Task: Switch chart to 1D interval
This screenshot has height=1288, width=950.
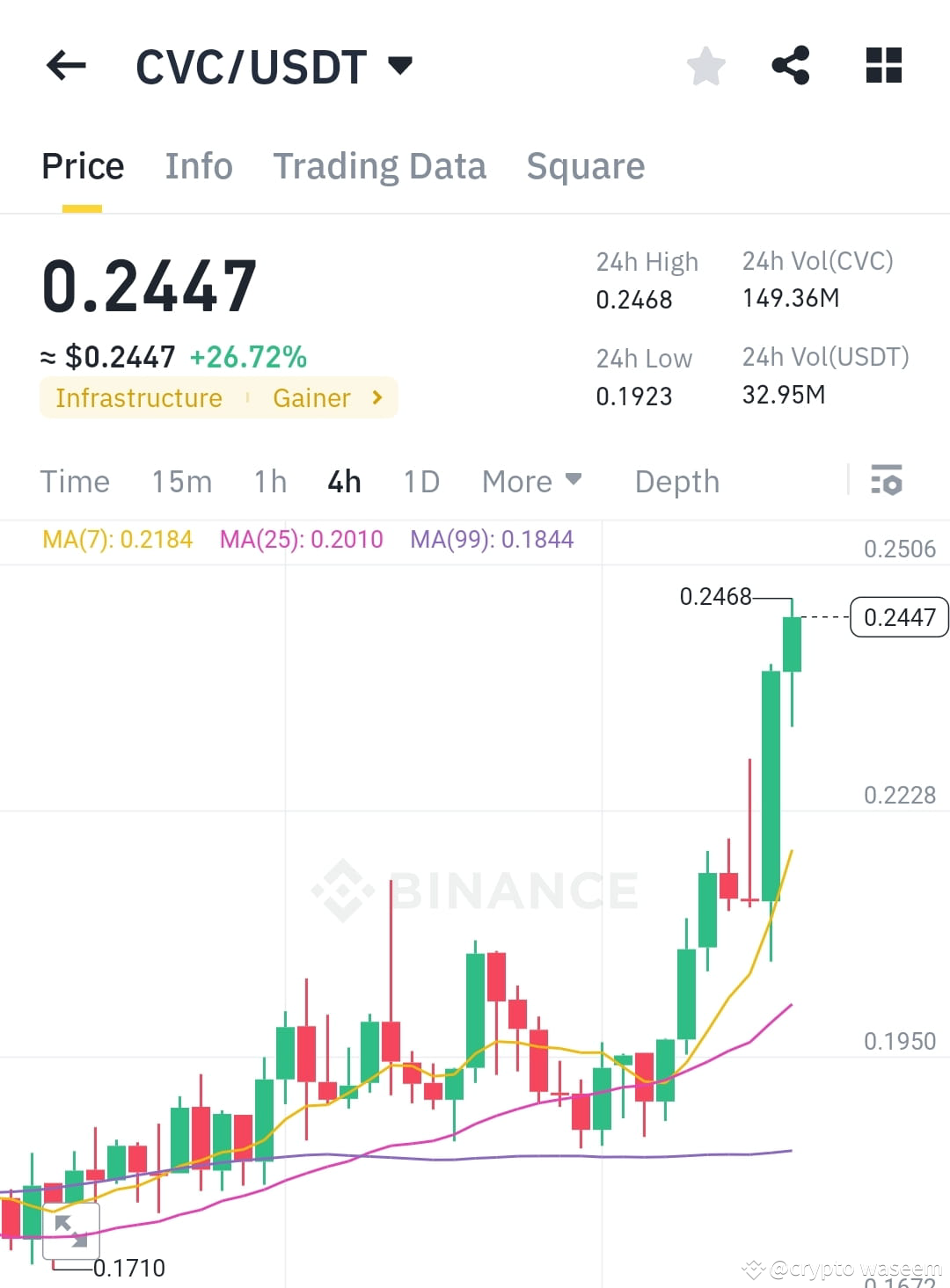Action: [420, 481]
